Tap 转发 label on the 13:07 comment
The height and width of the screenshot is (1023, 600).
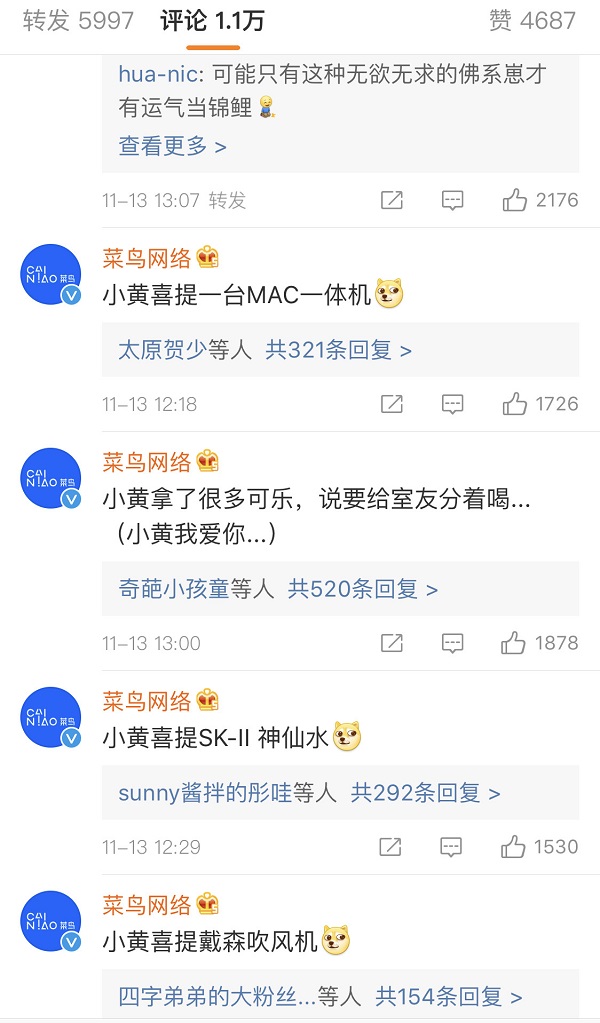pos(227,200)
